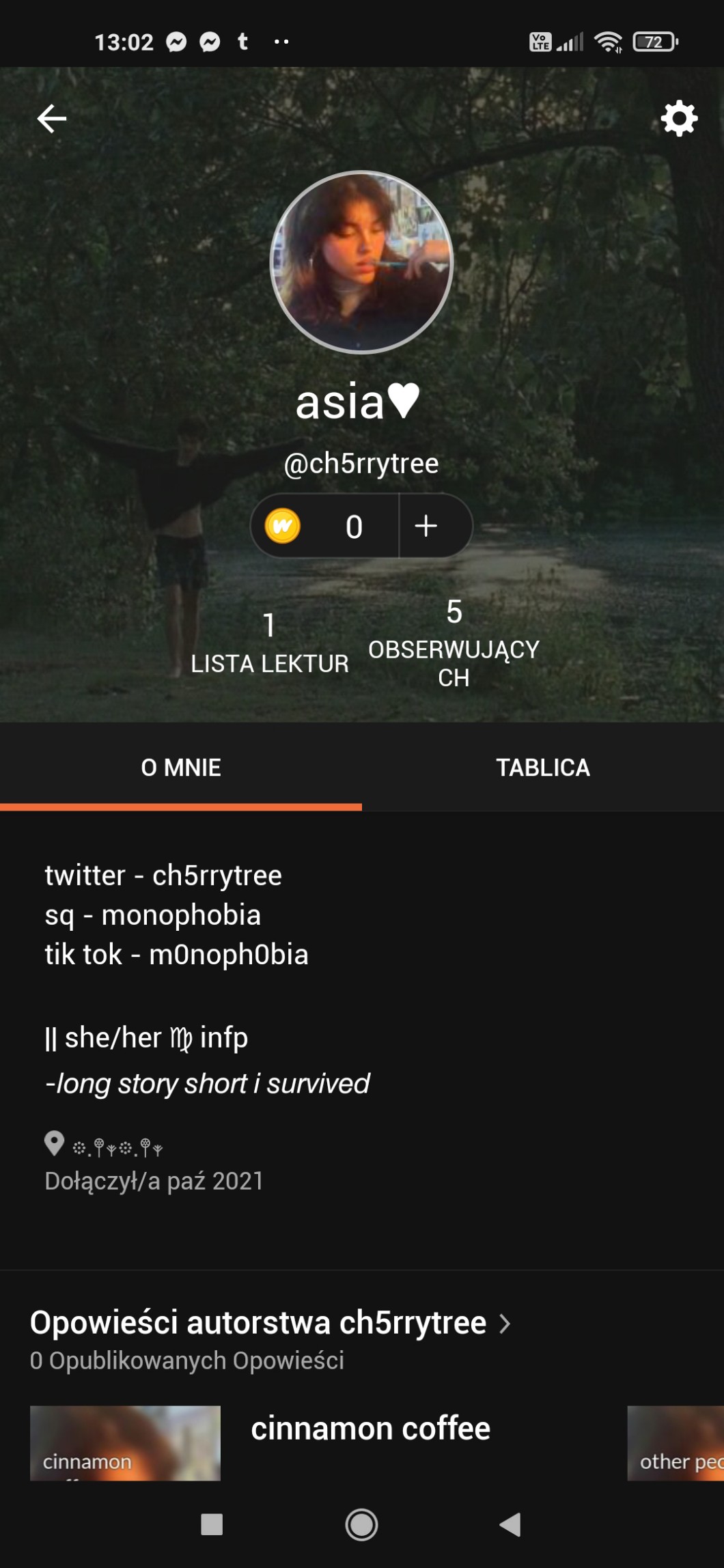The height and width of the screenshot is (1568, 724).
Task: Open the settings gear icon
Action: pos(678,119)
